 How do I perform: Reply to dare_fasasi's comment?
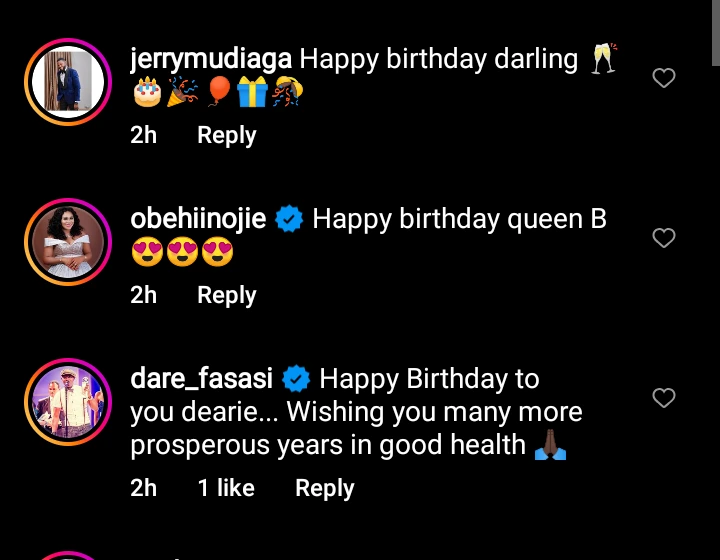point(324,488)
